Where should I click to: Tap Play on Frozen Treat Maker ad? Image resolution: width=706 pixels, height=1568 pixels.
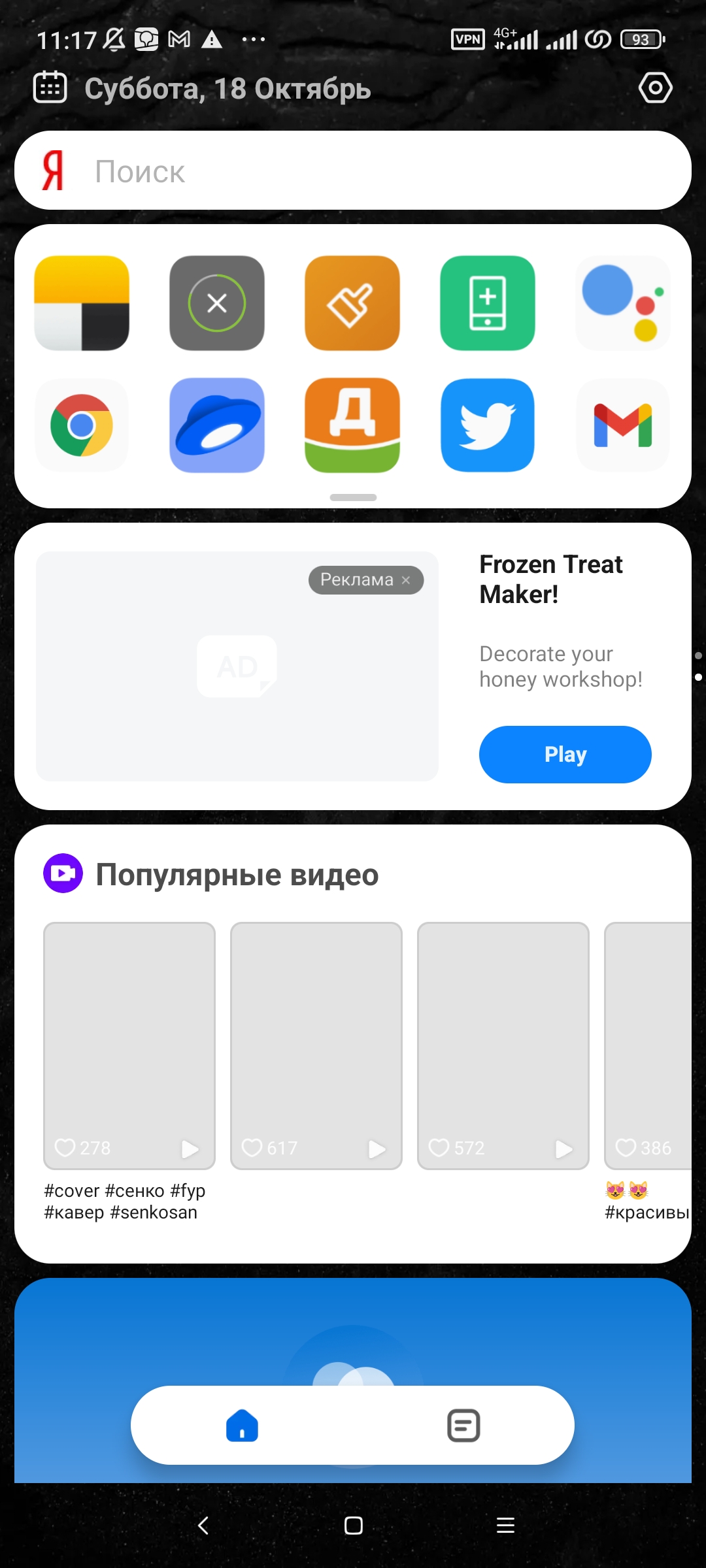tap(565, 755)
